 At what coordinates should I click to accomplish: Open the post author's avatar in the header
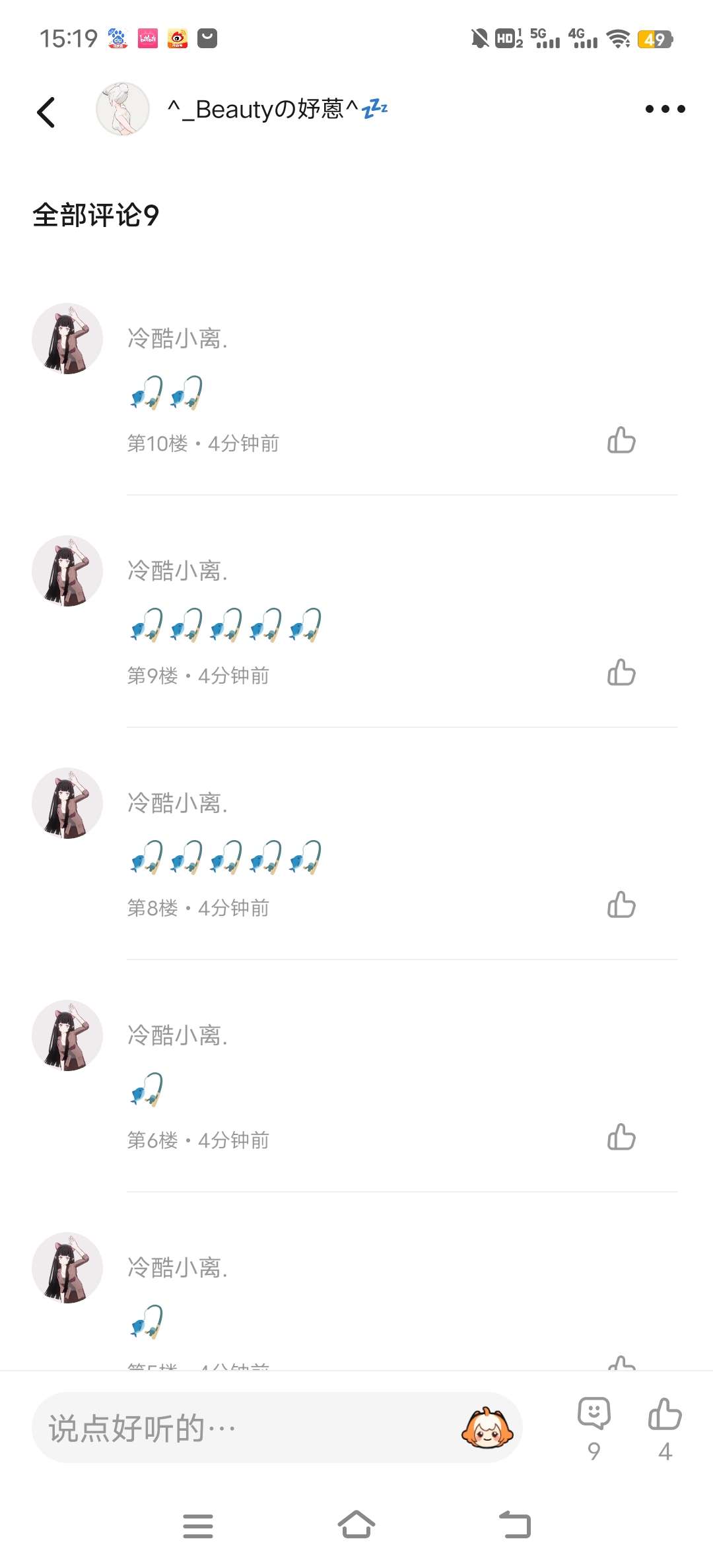tap(122, 109)
